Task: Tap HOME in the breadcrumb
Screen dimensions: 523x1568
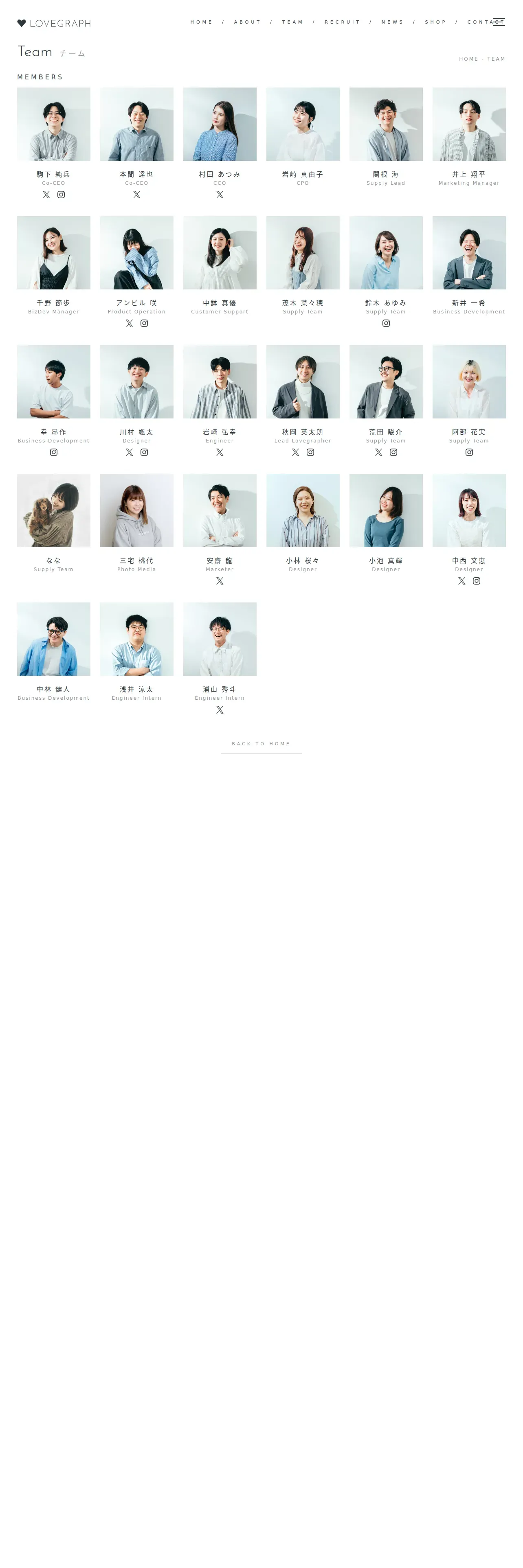Action: pyautogui.click(x=468, y=59)
